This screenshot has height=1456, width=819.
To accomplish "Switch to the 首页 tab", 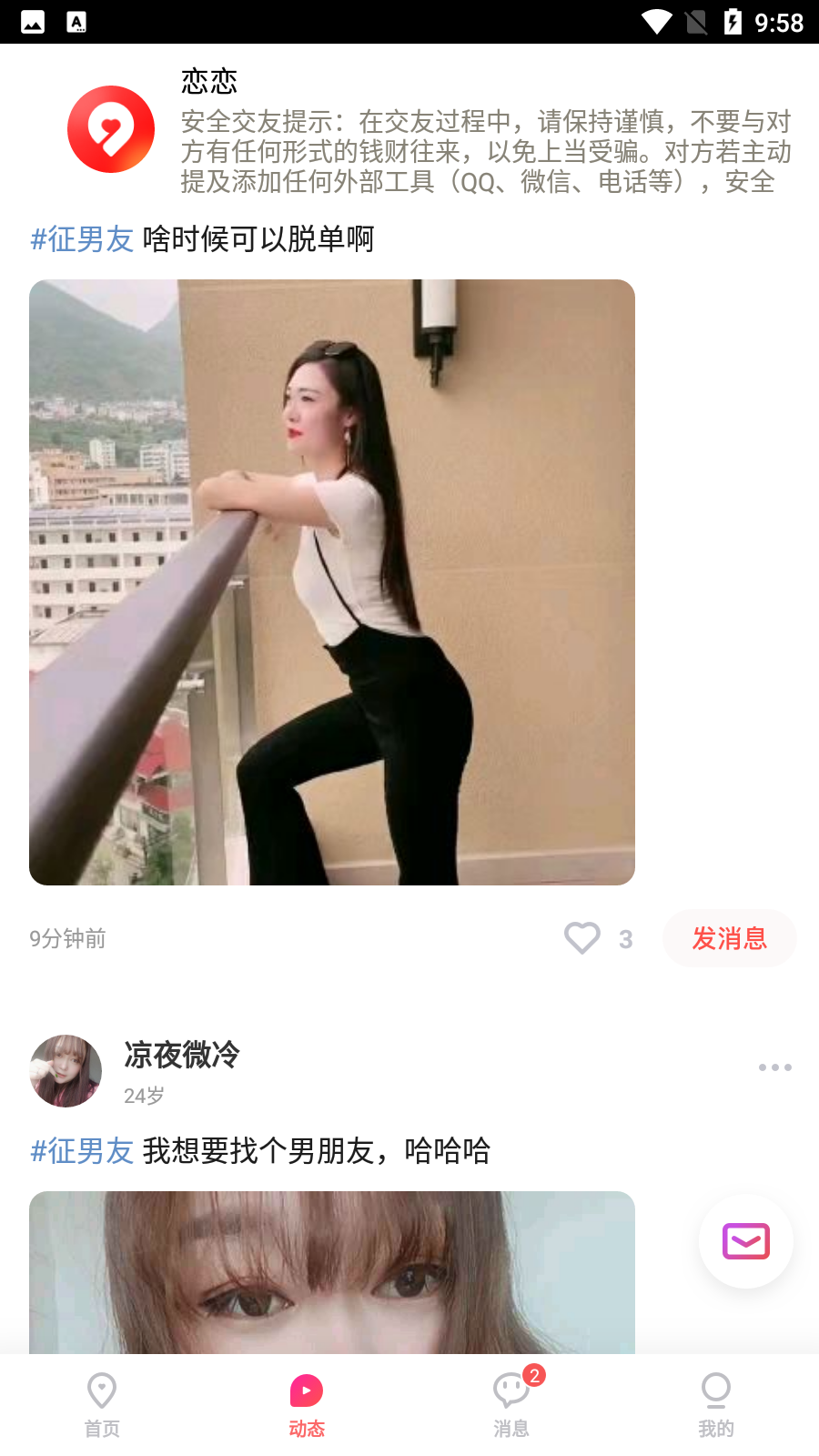I will (102, 1405).
